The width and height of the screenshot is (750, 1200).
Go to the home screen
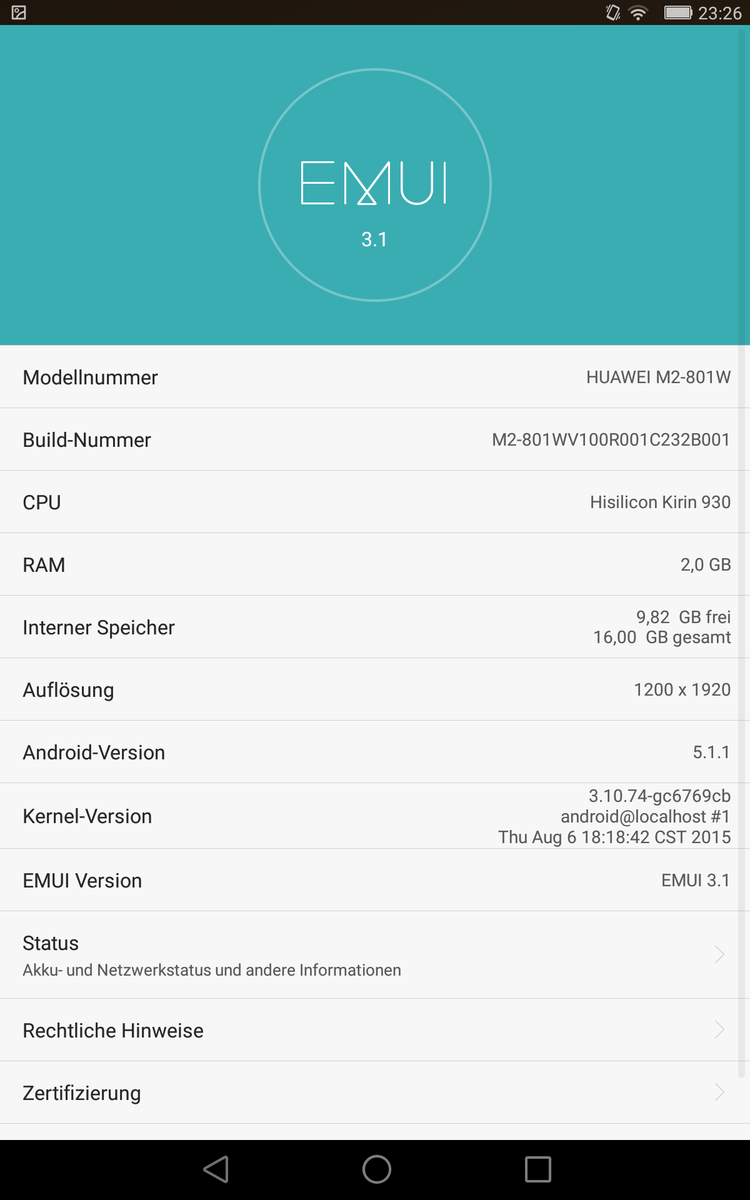376,1169
